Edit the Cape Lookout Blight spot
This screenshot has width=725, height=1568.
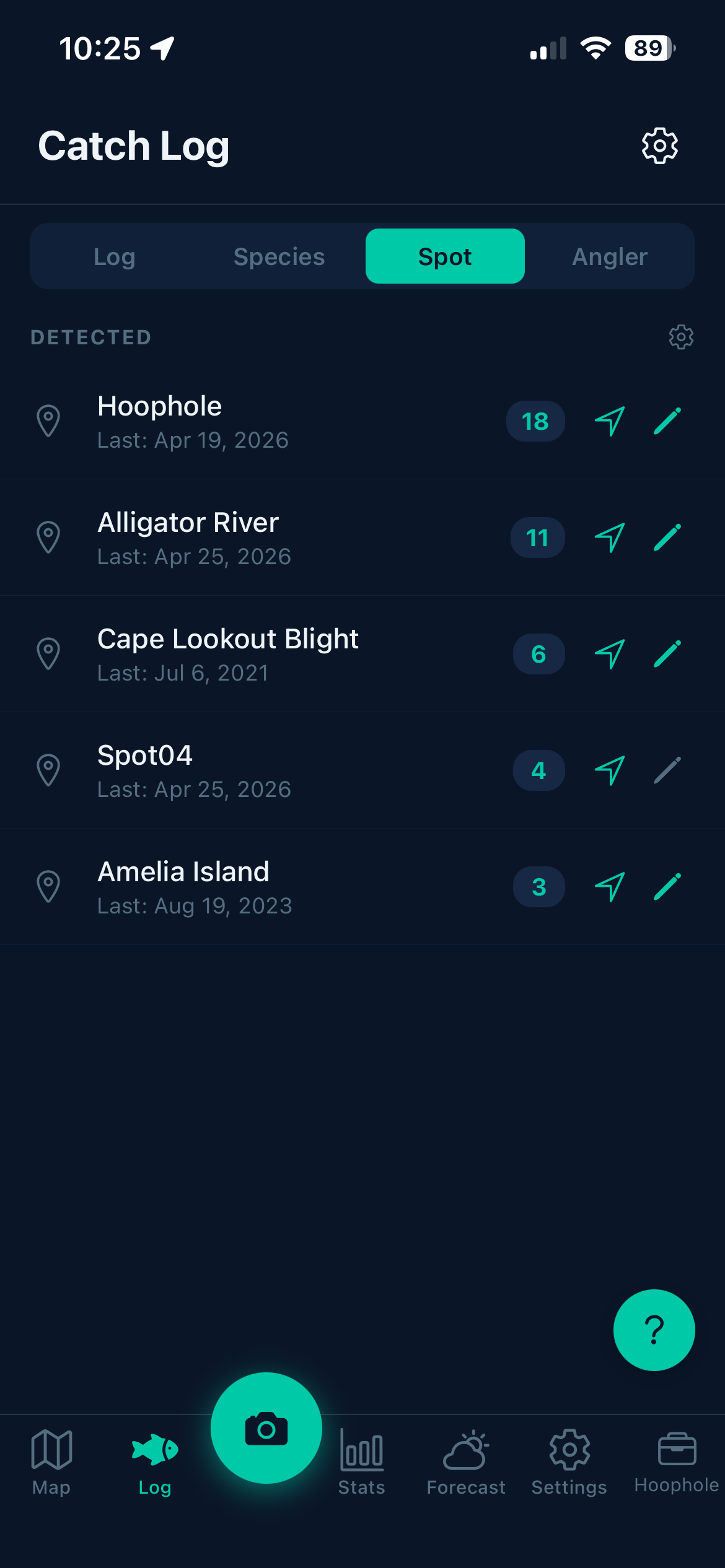click(x=667, y=654)
